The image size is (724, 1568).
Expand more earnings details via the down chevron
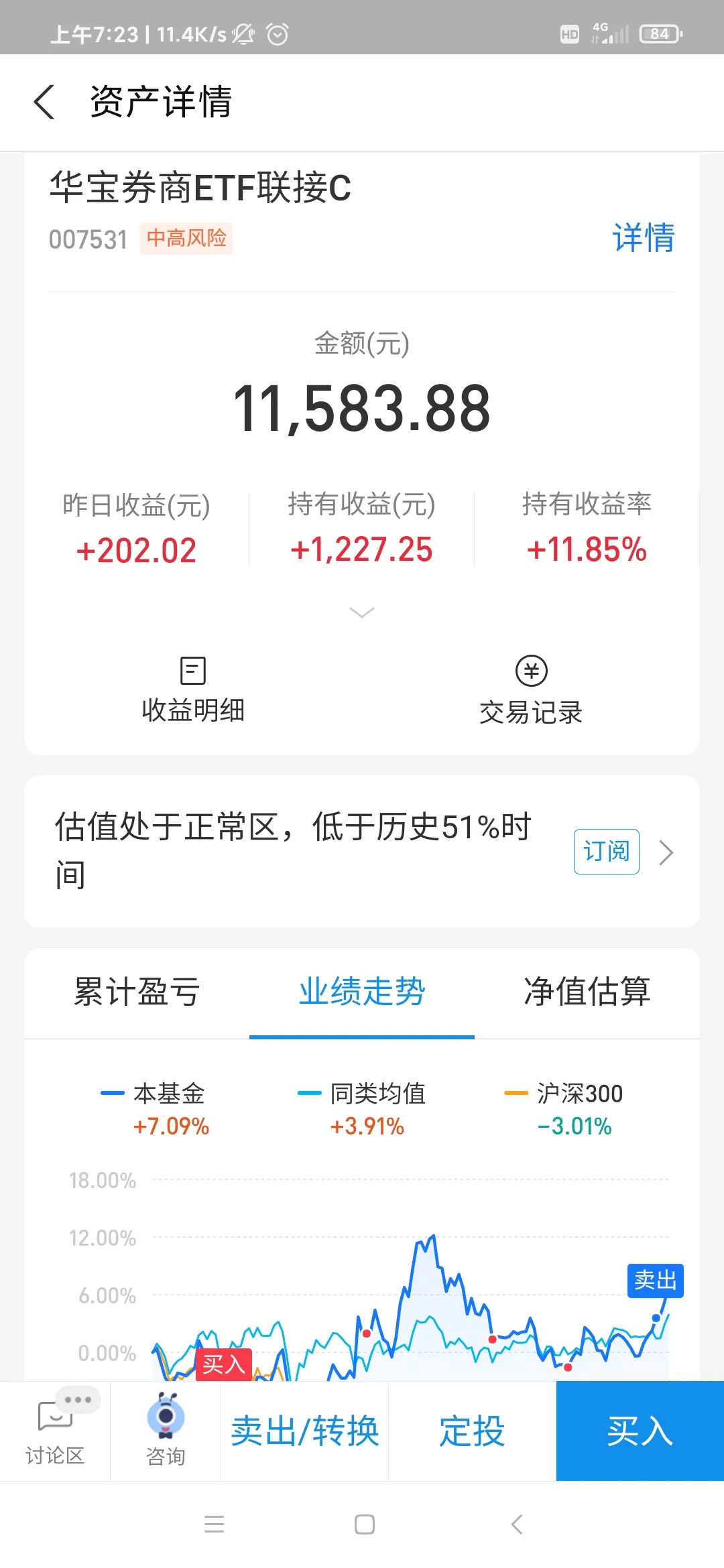click(362, 612)
